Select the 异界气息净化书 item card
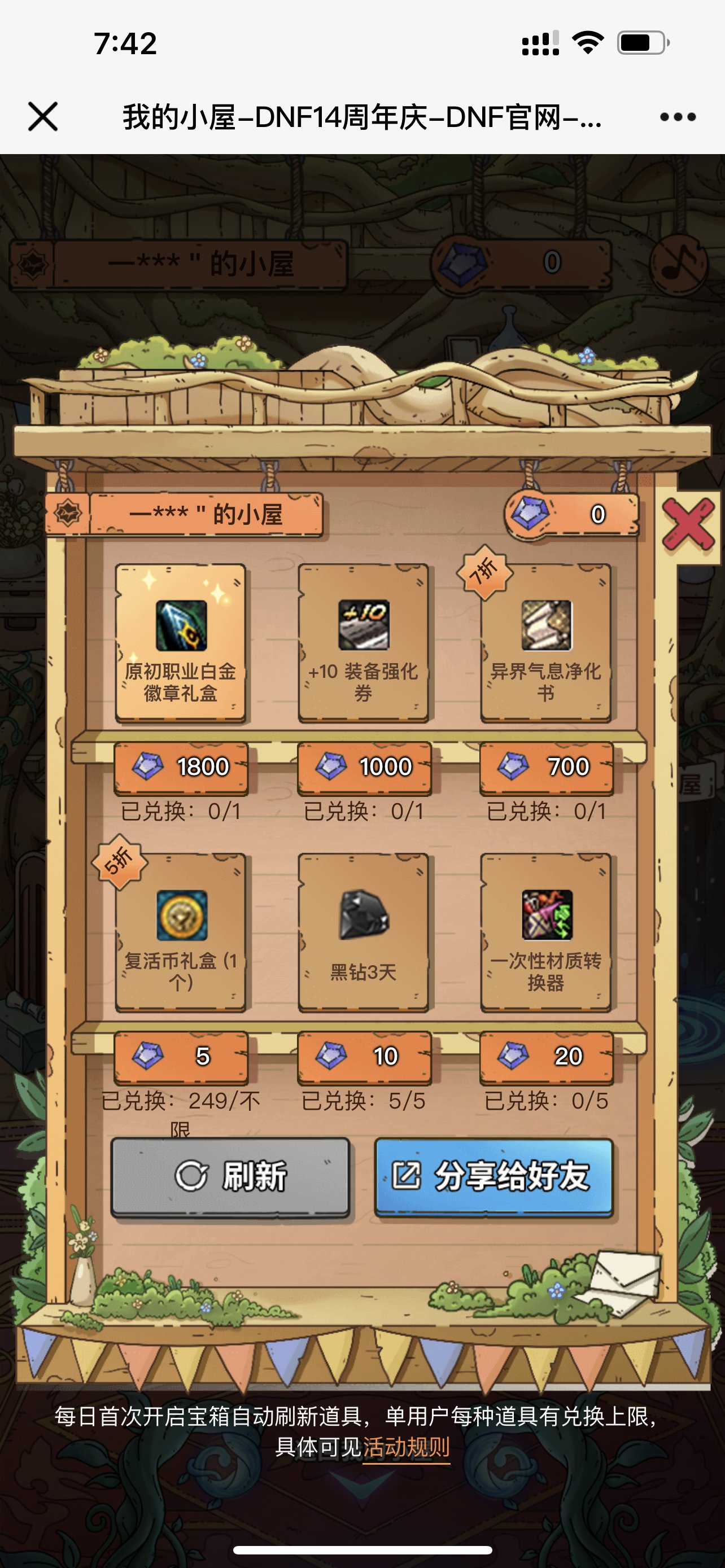Viewport: 725px width, 1568px height. [x=546, y=643]
